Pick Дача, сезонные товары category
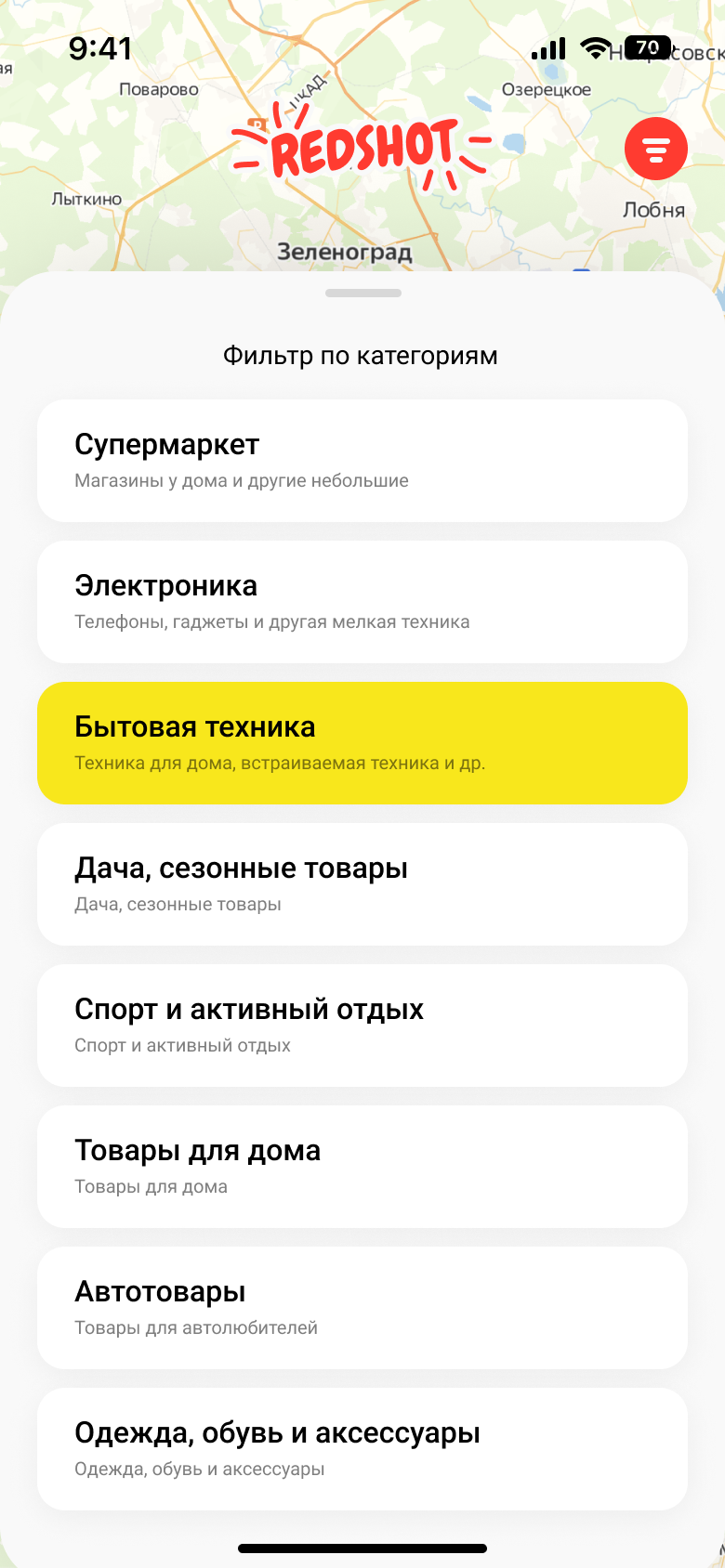Image resolution: width=725 pixels, height=1568 pixels. pos(362,884)
